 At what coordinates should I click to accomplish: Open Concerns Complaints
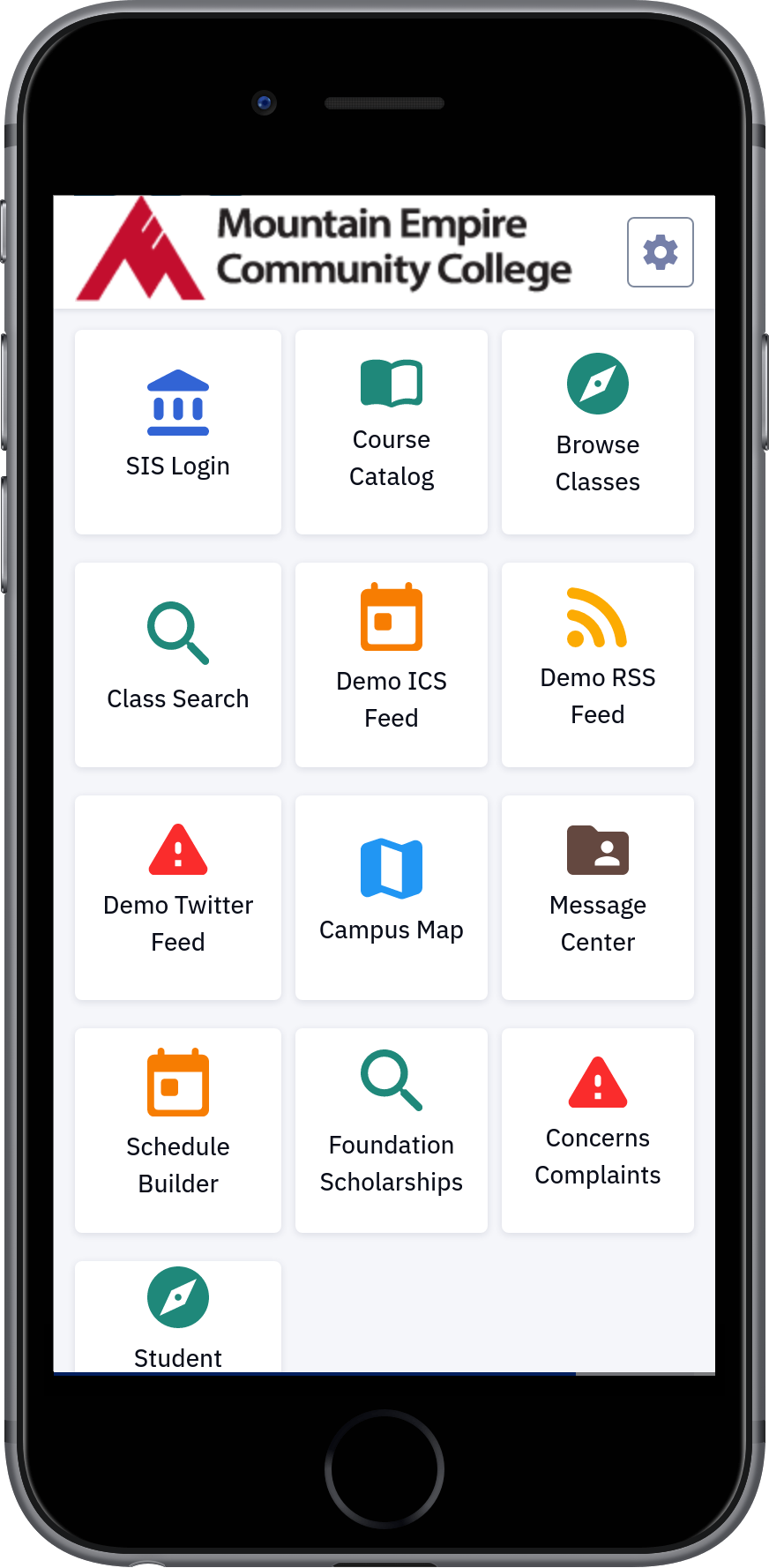coord(598,1131)
